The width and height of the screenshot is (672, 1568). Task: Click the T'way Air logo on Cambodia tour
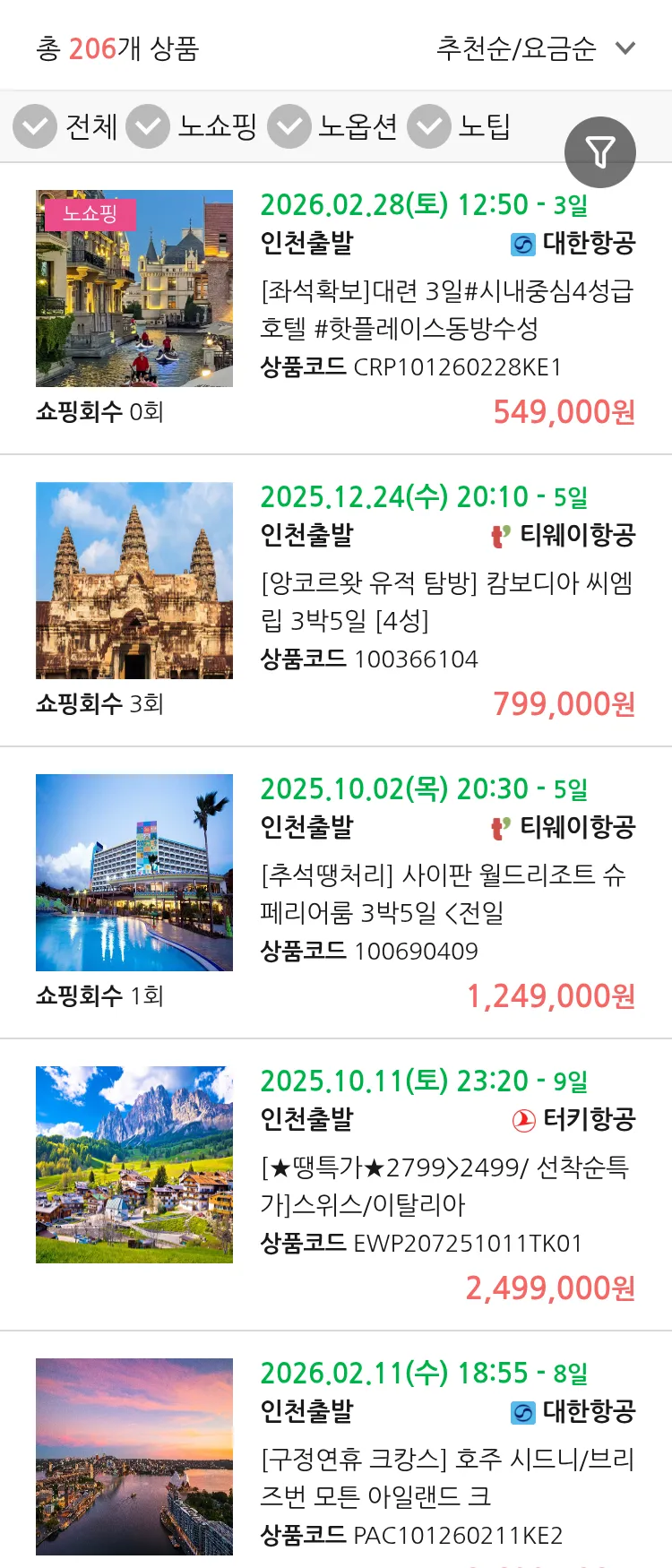click(502, 534)
